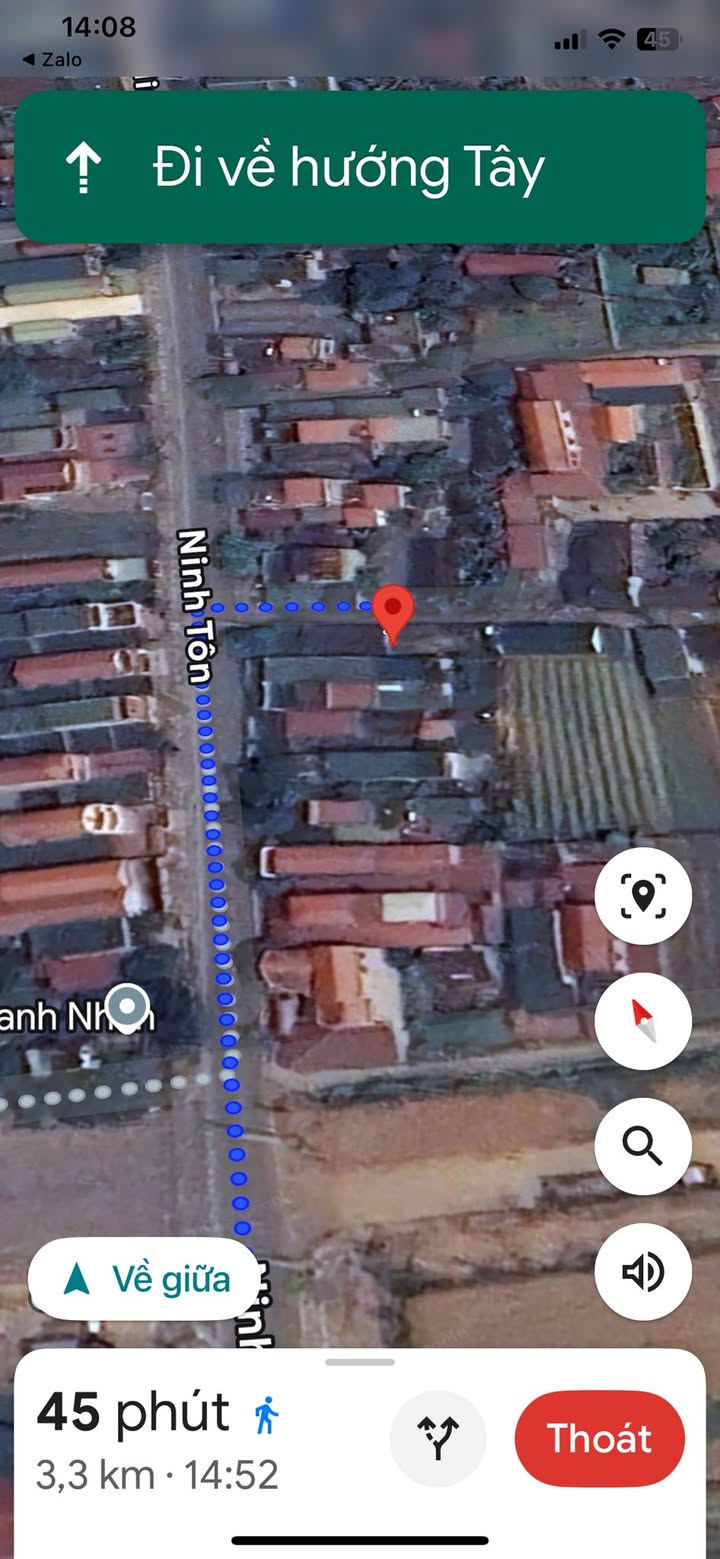
Task: Toggle the voice guidance sound icon
Action: [642, 1272]
